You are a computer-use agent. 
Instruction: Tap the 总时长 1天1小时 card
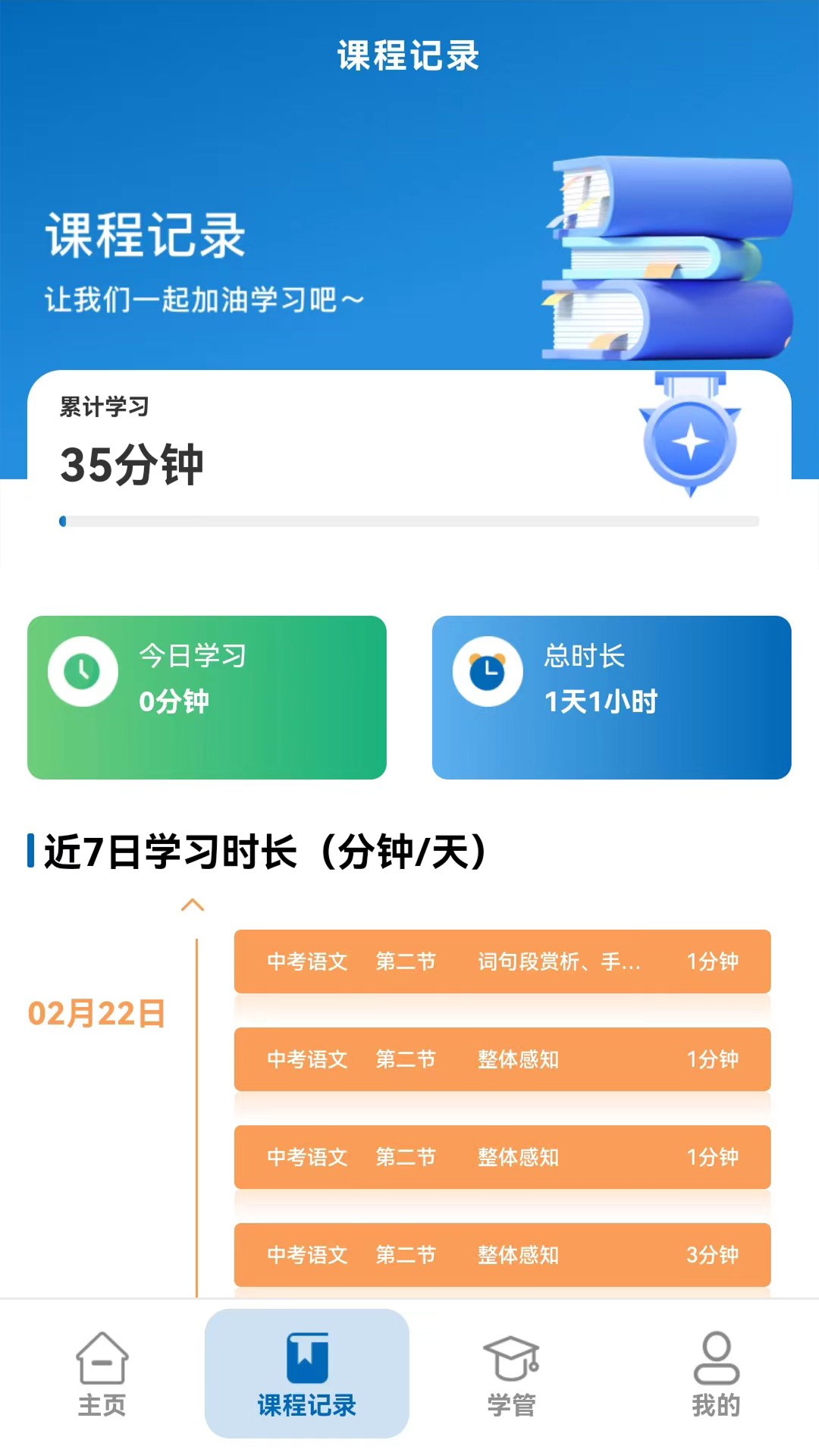point(612,698)
